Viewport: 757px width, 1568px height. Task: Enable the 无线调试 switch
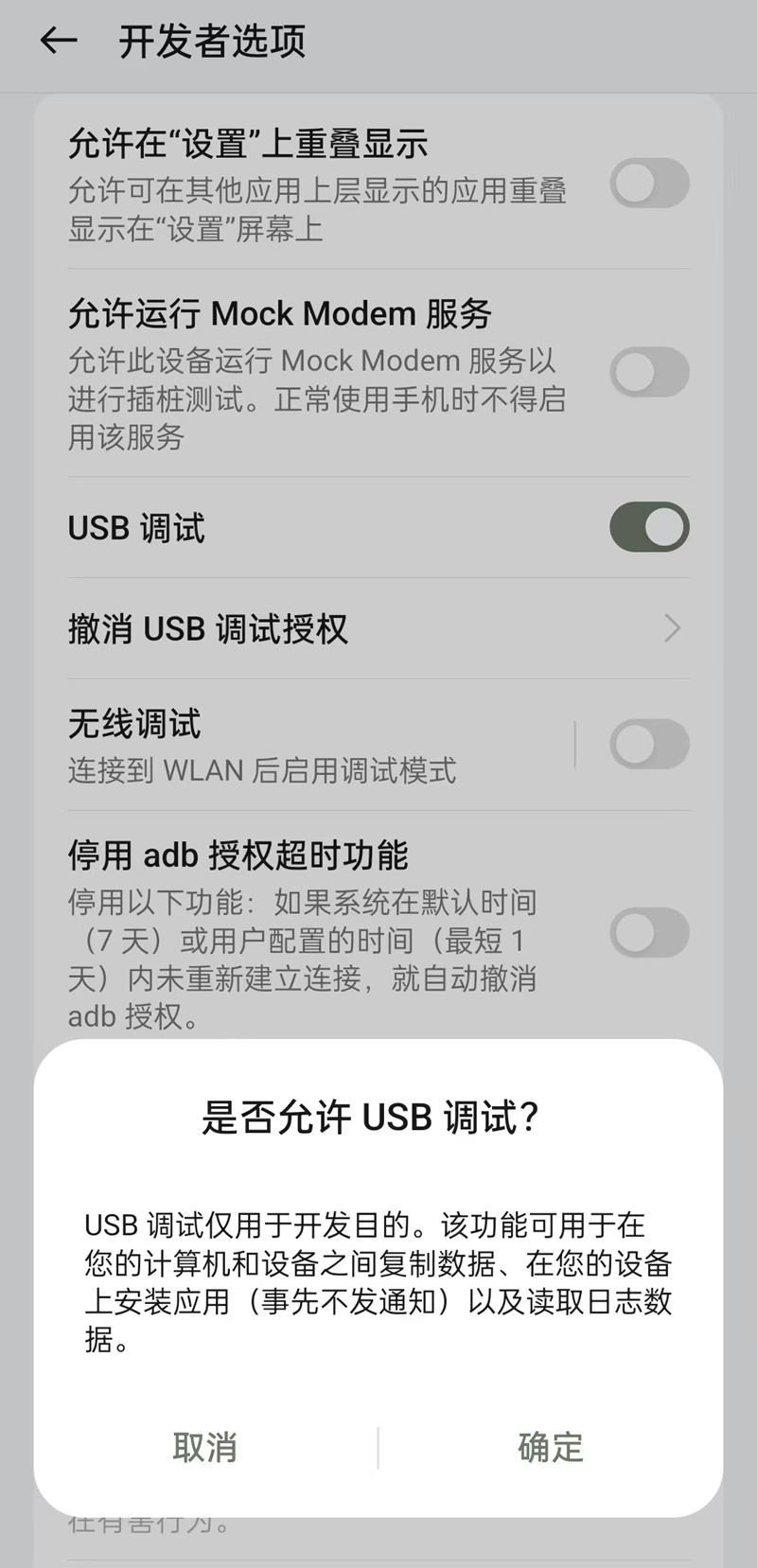click(x=648, y=745)
